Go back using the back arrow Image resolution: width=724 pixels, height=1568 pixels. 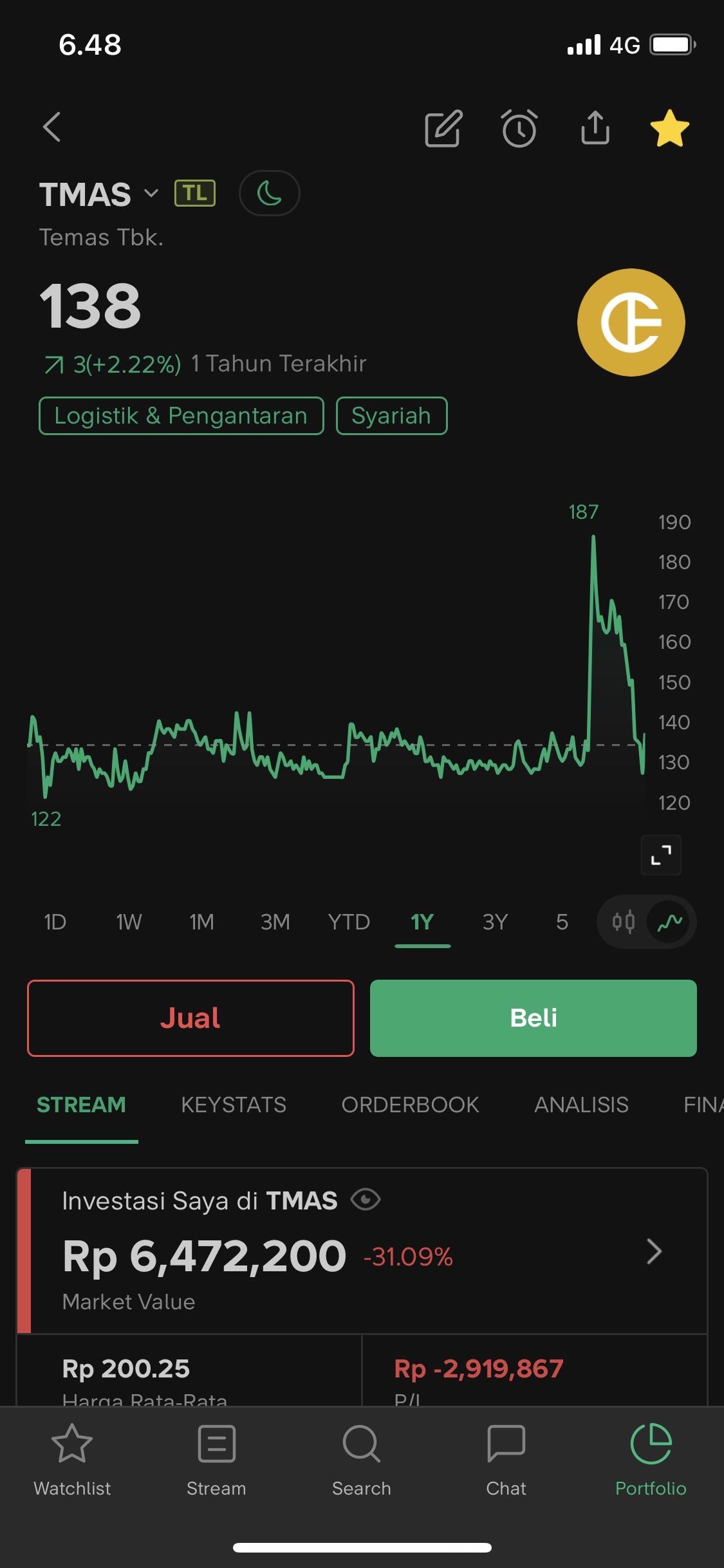pos(51,127)
